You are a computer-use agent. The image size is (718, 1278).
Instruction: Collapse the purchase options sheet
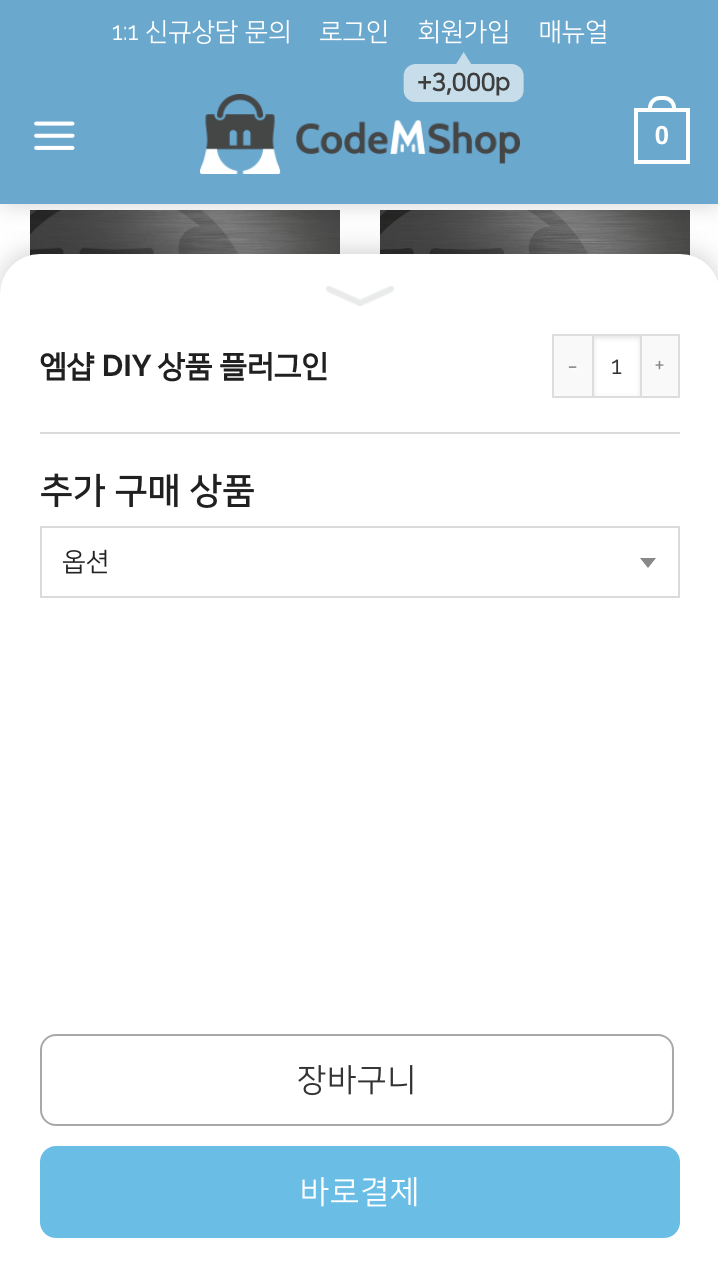click(x=360, y=295)
